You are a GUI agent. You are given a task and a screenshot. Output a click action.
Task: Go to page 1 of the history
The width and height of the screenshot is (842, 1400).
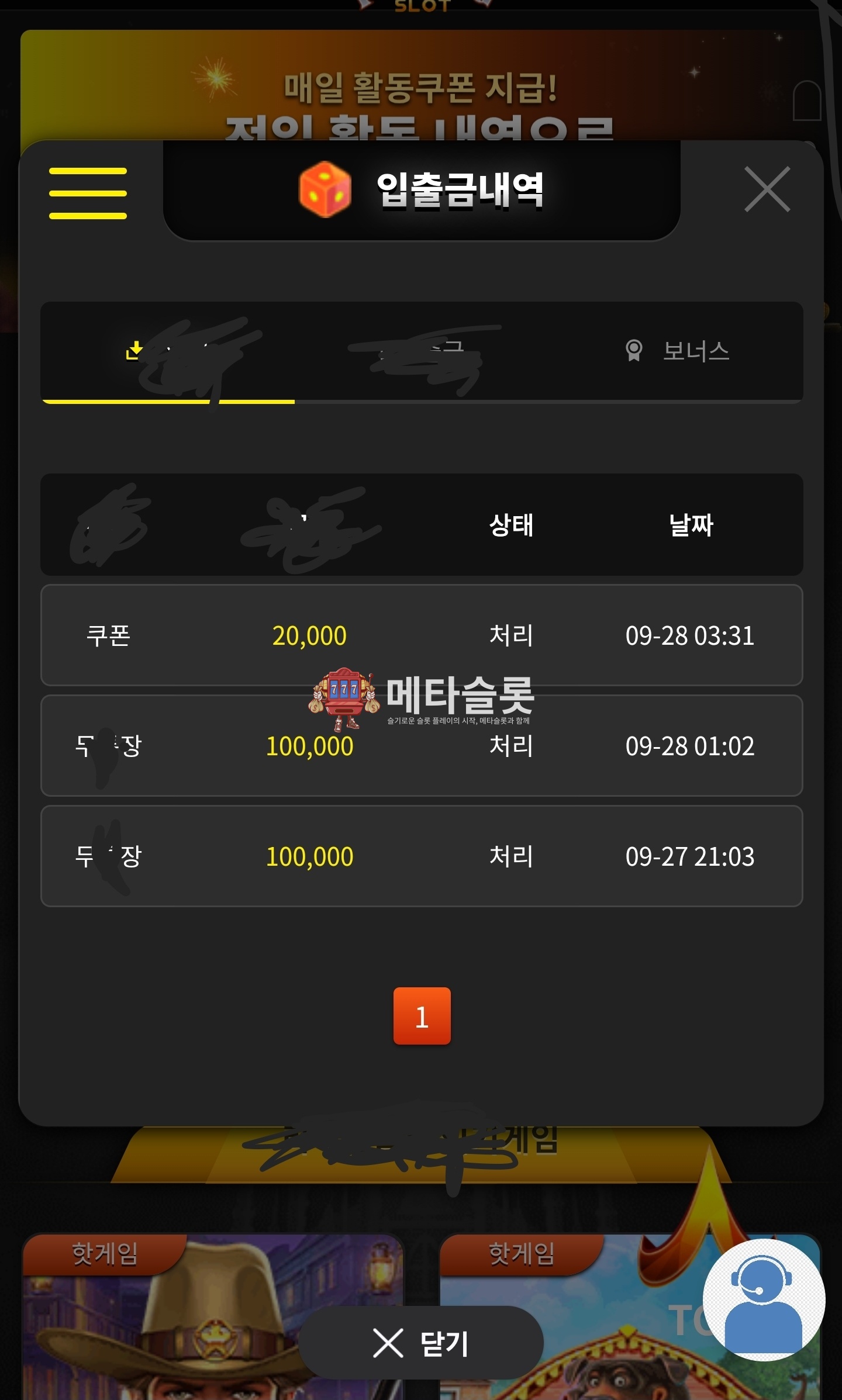422,1016
